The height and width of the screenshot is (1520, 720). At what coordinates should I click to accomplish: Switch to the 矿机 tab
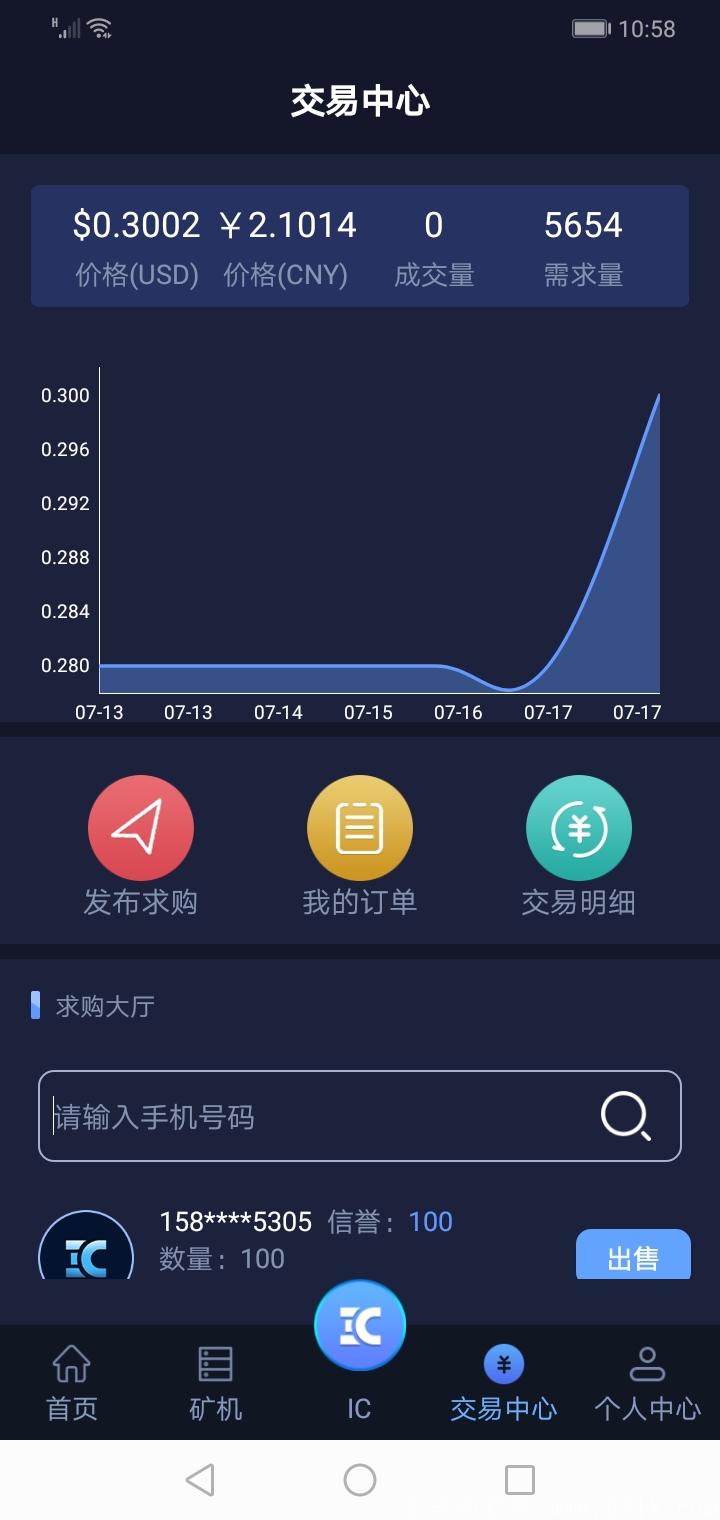pos(215,1382)
